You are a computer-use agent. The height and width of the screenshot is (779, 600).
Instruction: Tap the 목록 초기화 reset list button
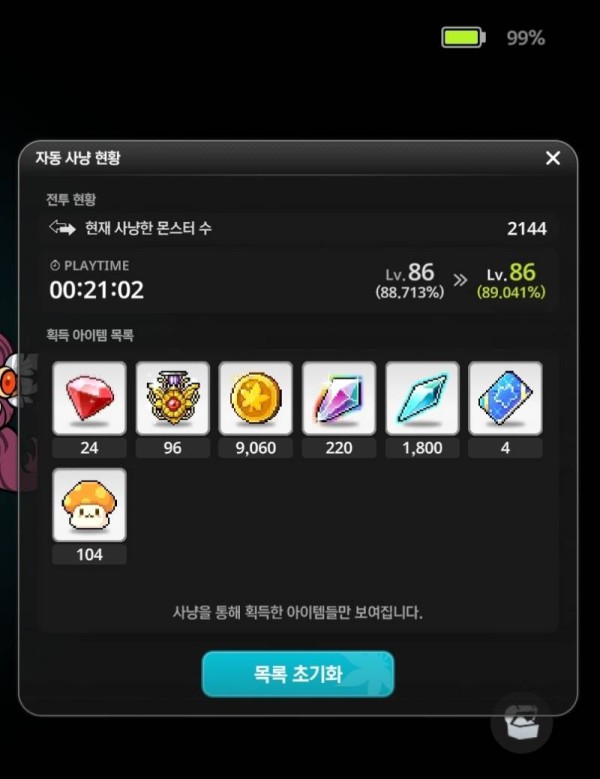[x=298, y=674]
